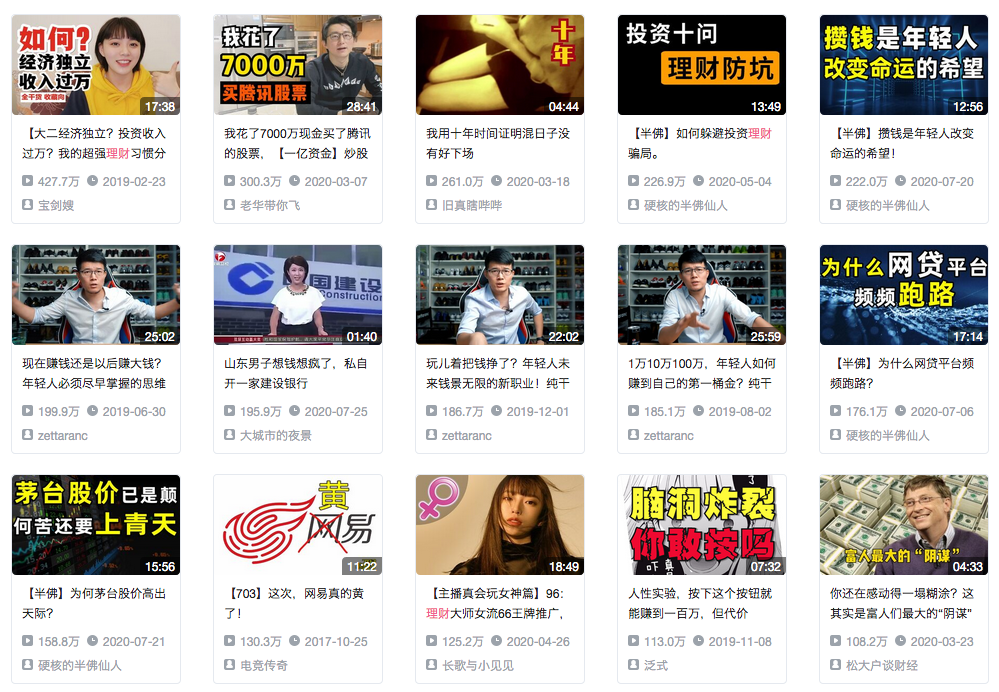Open the 我用十年时间证明 video

(x=500, y=65)
